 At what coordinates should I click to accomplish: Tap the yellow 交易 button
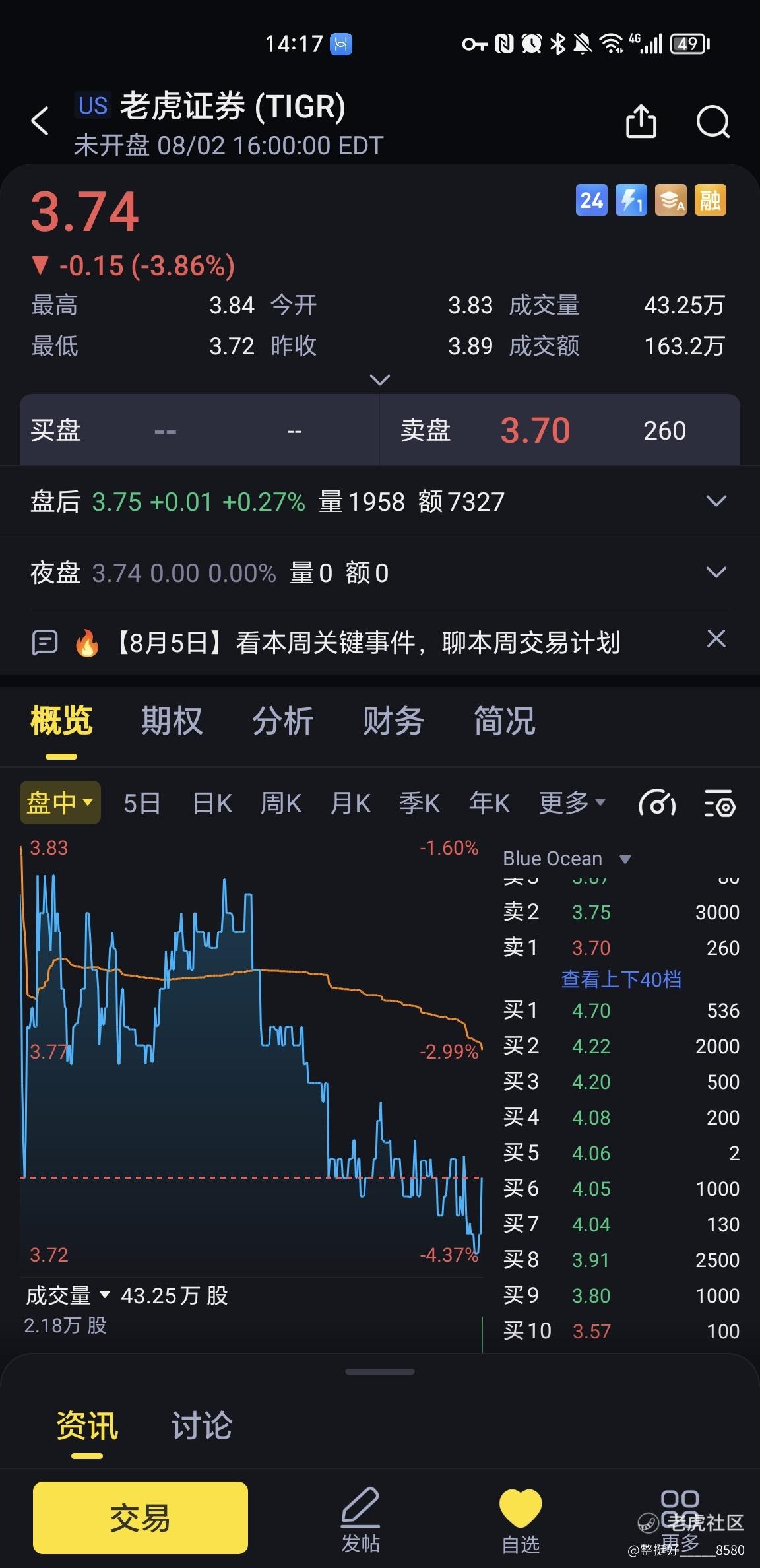[x=141, y=1517]
